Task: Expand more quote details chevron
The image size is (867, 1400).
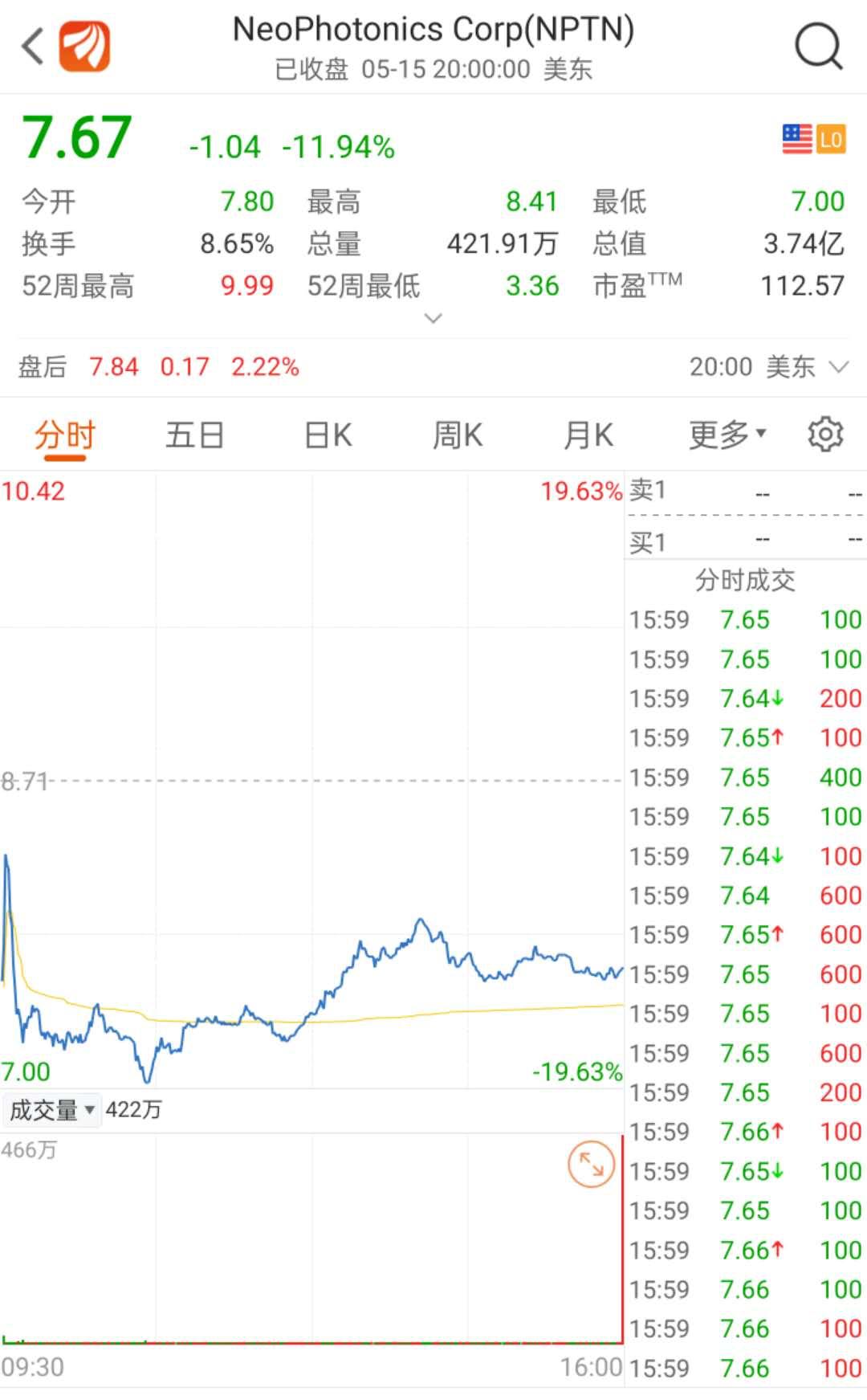Action: coord(433,318)
